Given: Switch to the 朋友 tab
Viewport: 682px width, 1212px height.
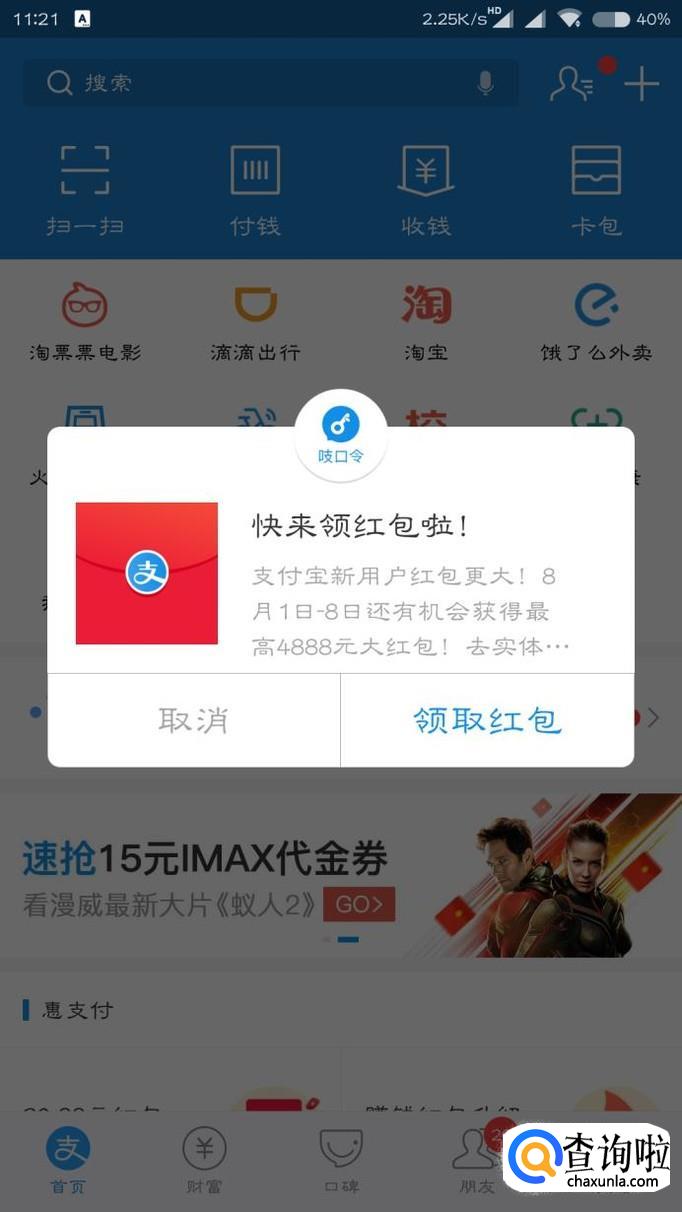Looking at the screenshot, I should pyautogui.click(x=476, y=1160).
